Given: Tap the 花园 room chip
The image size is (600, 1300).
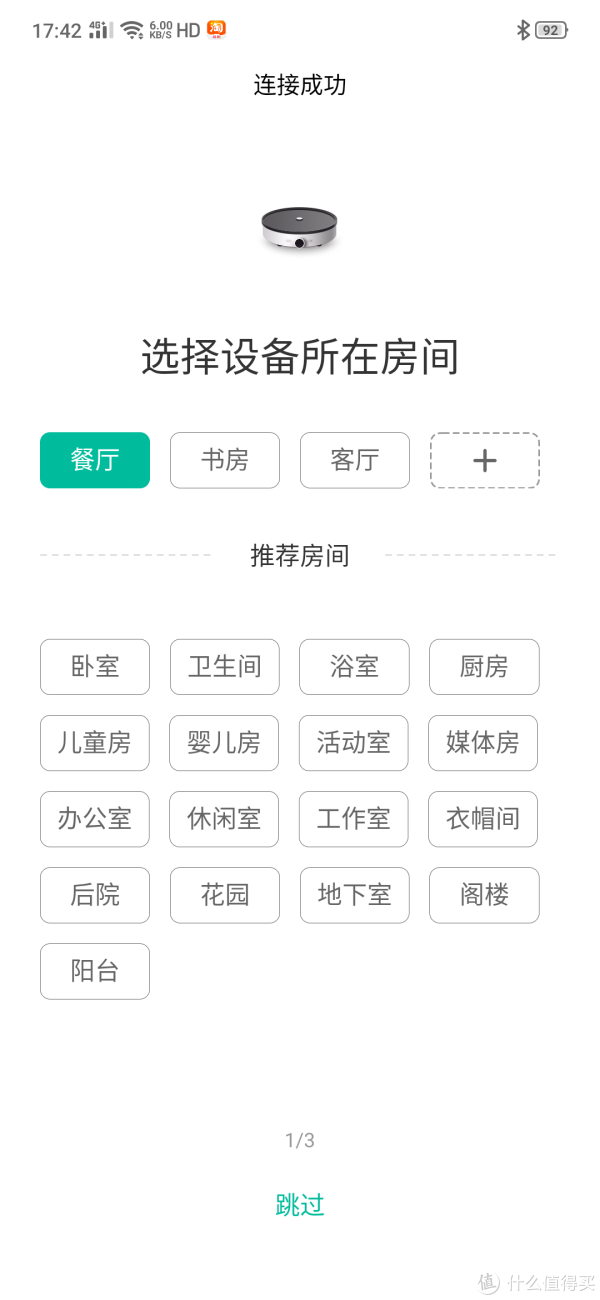Looking at the screenshot, I should click(x=225, y=895).
